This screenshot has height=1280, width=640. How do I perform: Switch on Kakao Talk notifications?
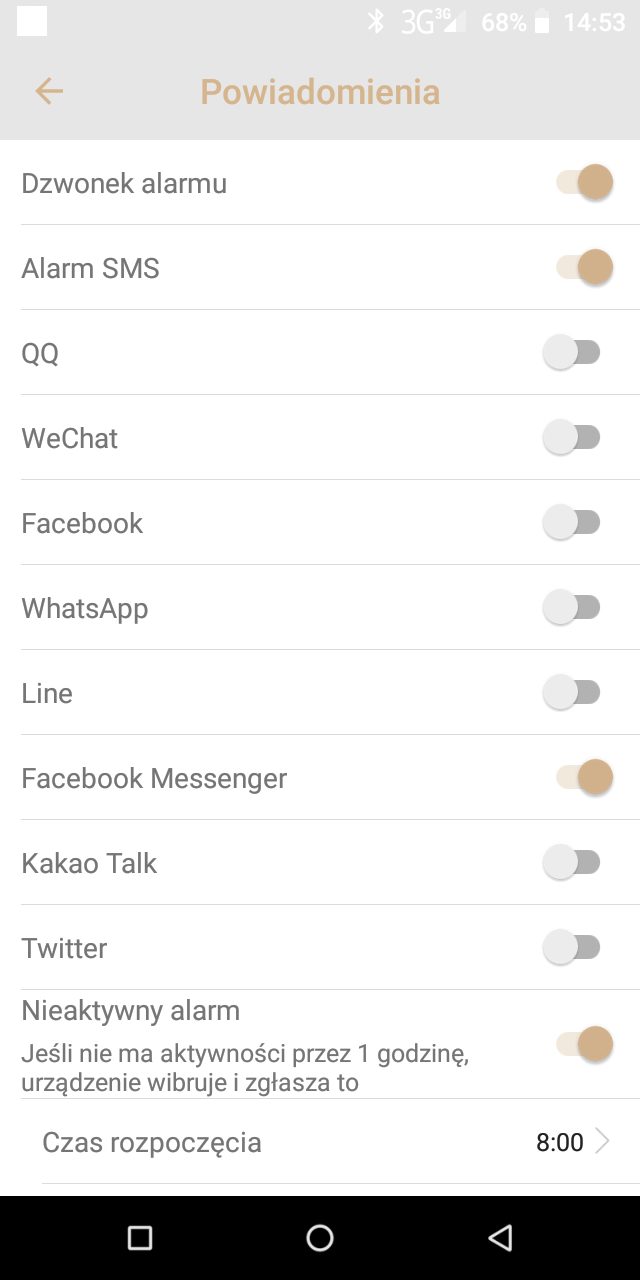(572, 863)
